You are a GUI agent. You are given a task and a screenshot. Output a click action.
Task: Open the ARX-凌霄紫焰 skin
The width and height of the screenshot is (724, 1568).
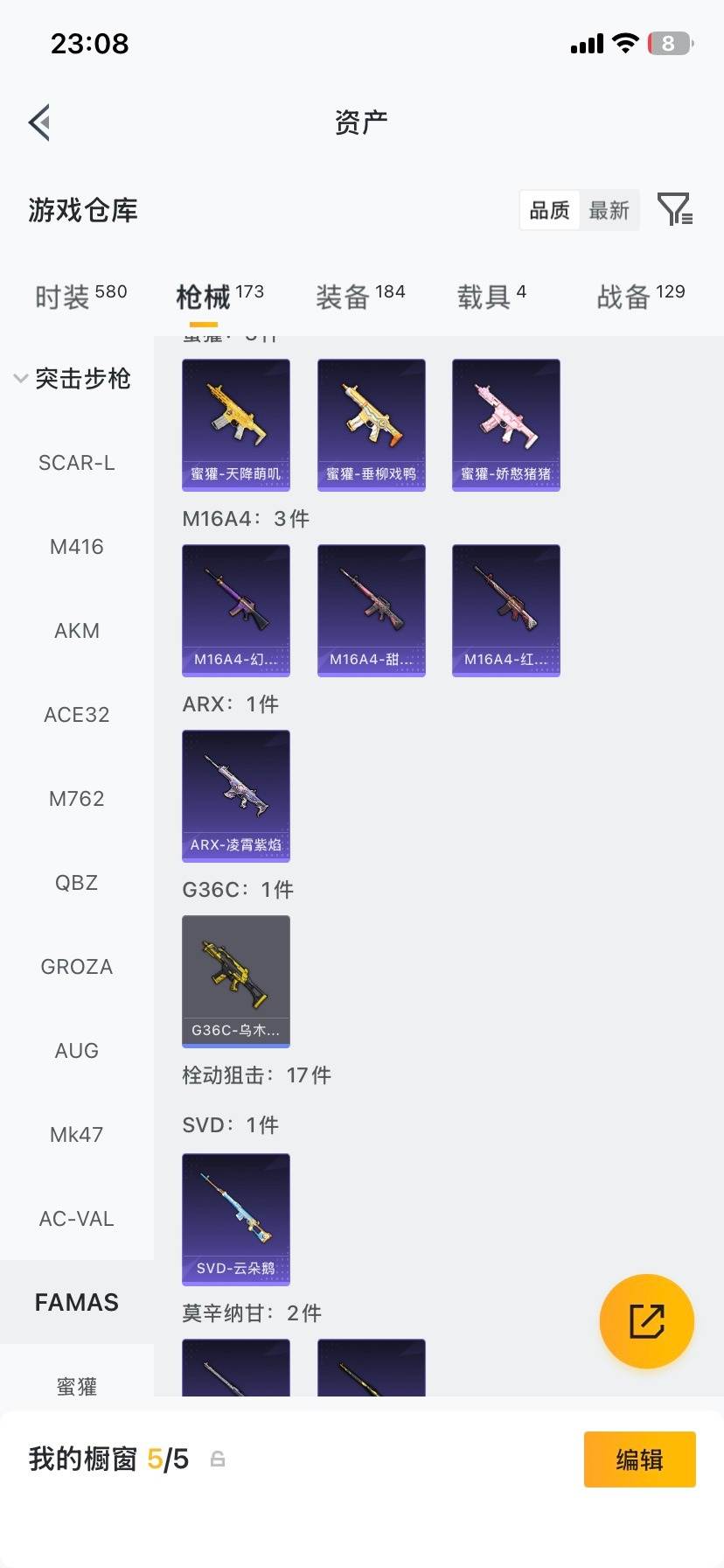tap(236, 795)
